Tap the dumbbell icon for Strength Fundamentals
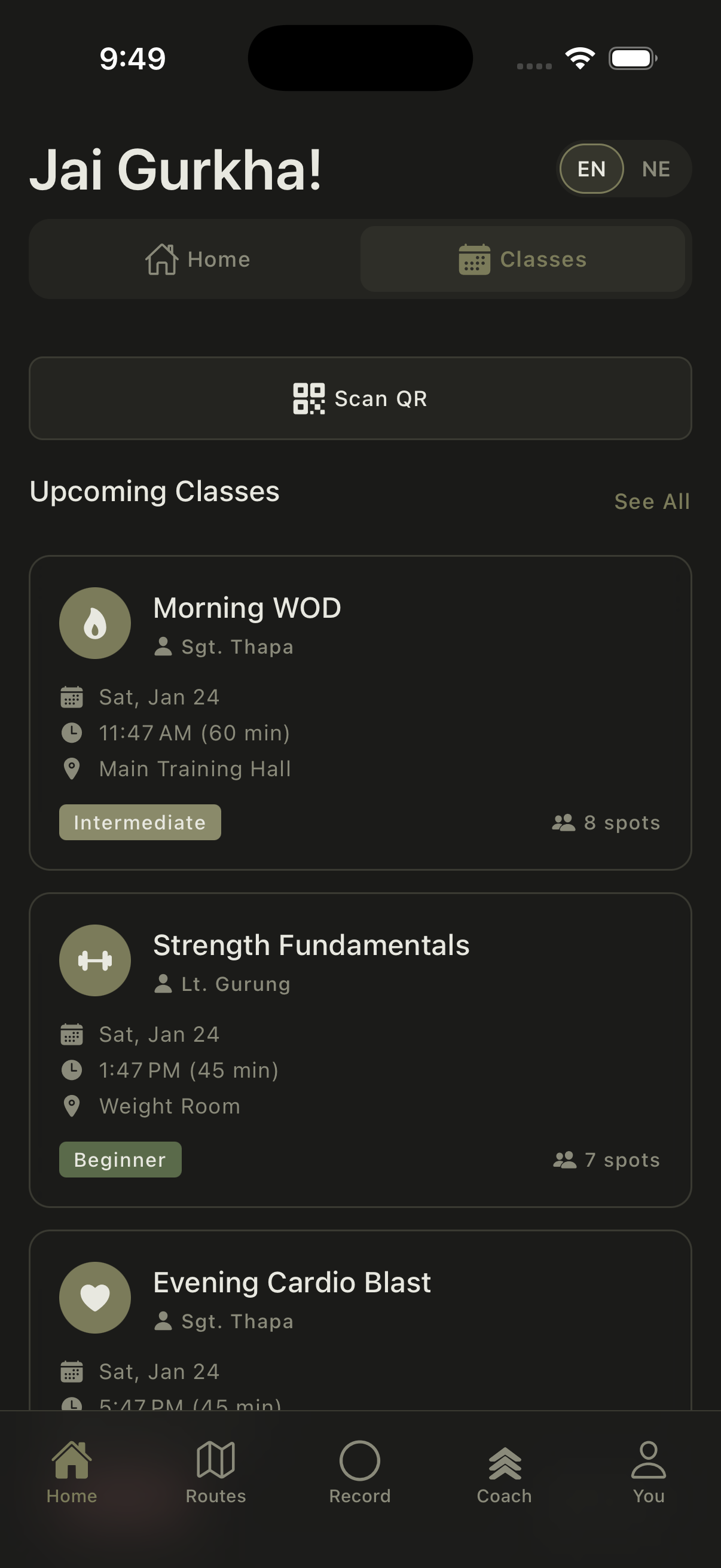This screenshot has width=721, height=1568. (95, 959)
